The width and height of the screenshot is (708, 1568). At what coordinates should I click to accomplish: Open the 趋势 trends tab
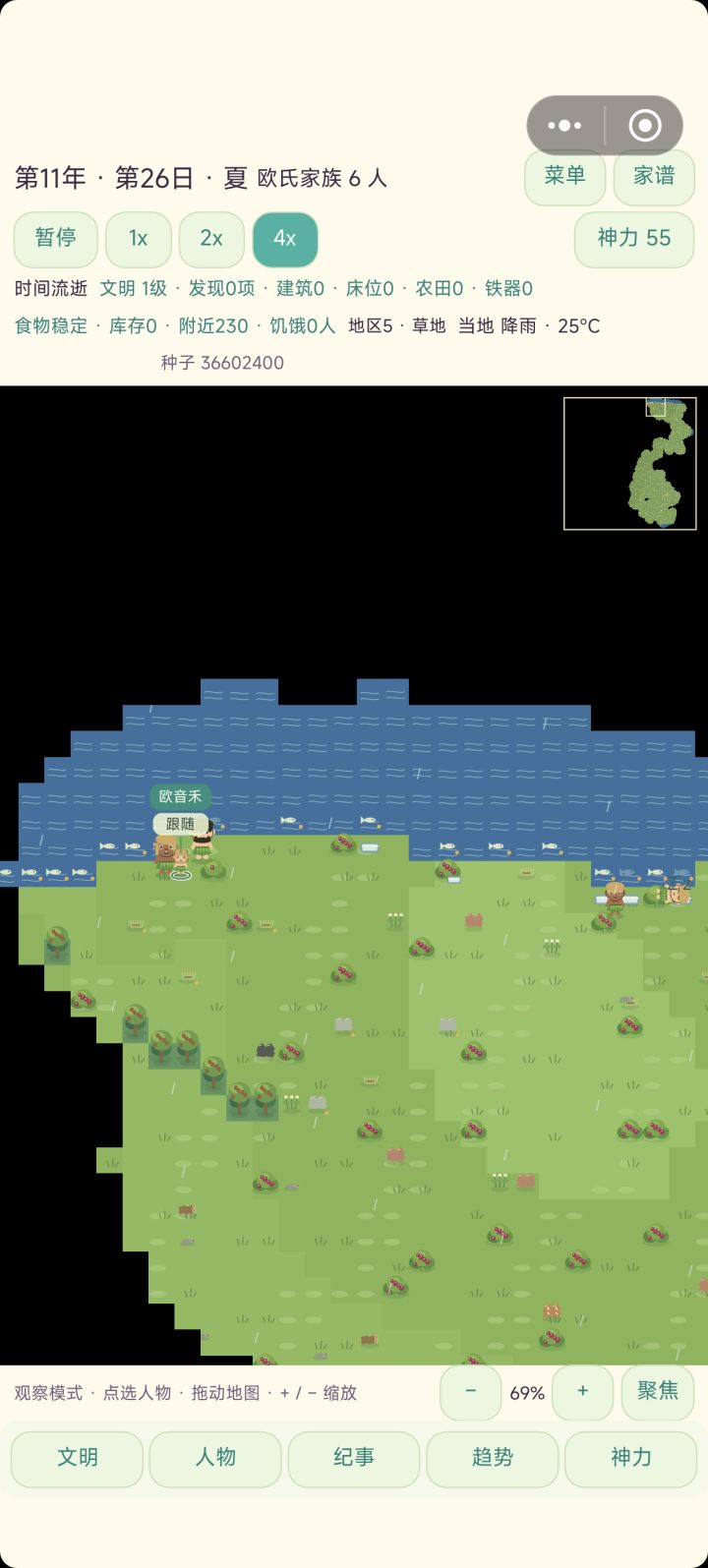pyautogui.click(x=493, y=1459)
